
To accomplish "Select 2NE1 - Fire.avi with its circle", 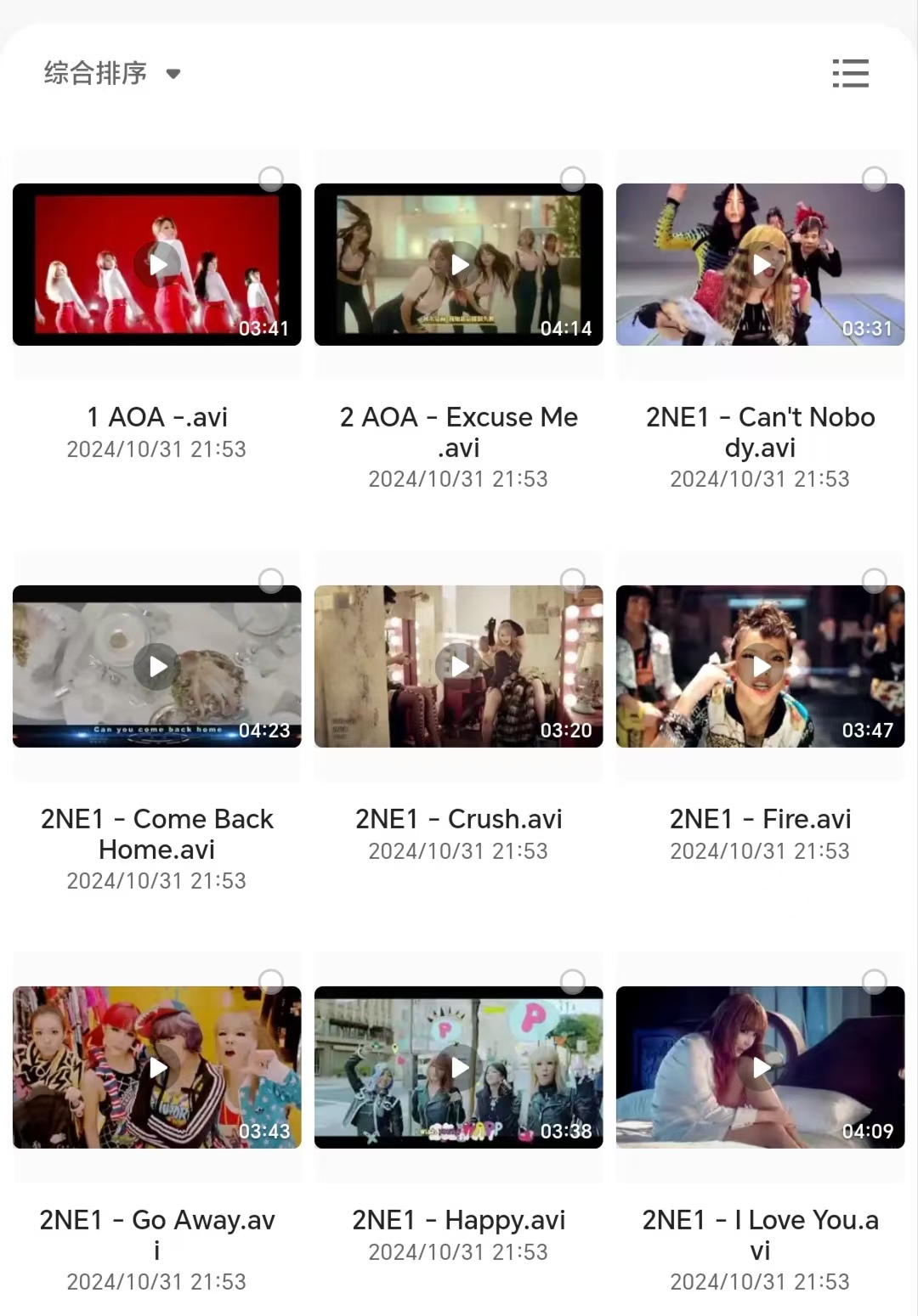I will tap(875, 580).
